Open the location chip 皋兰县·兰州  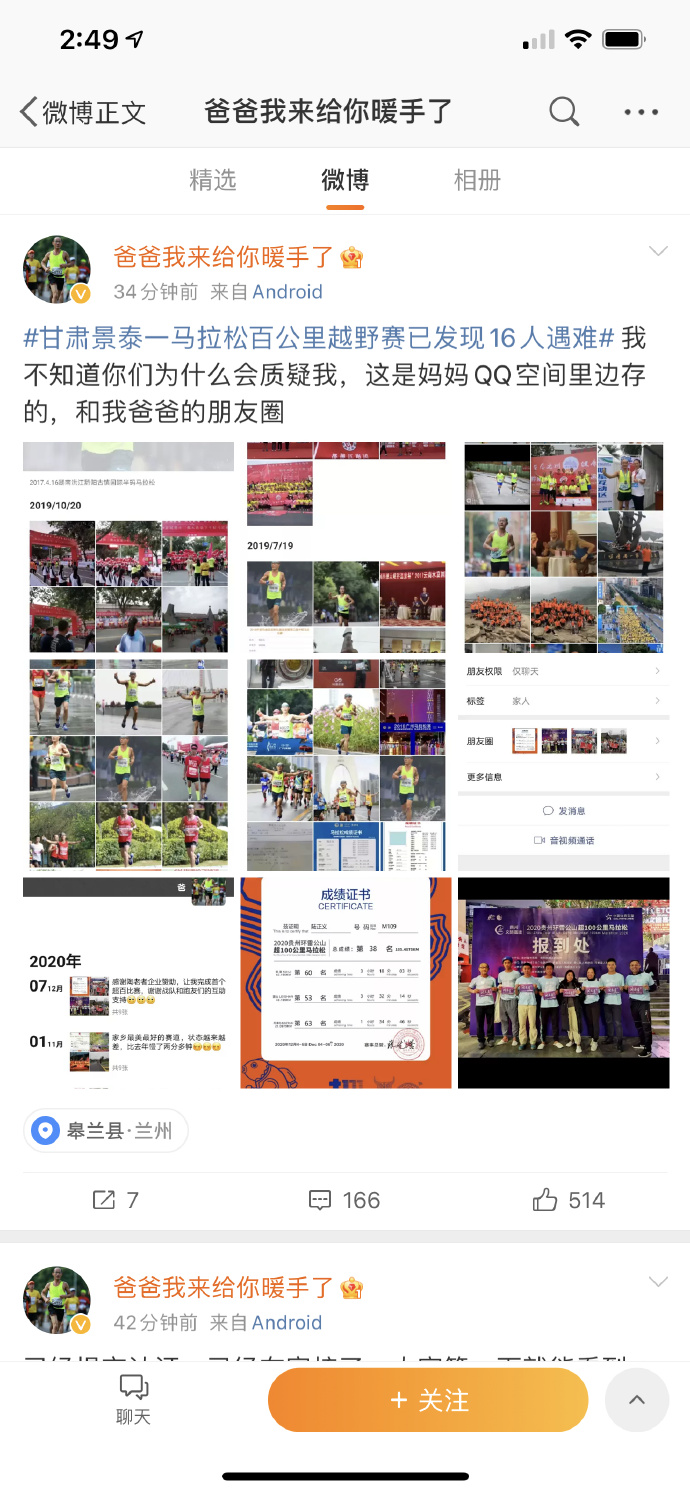106,1131
